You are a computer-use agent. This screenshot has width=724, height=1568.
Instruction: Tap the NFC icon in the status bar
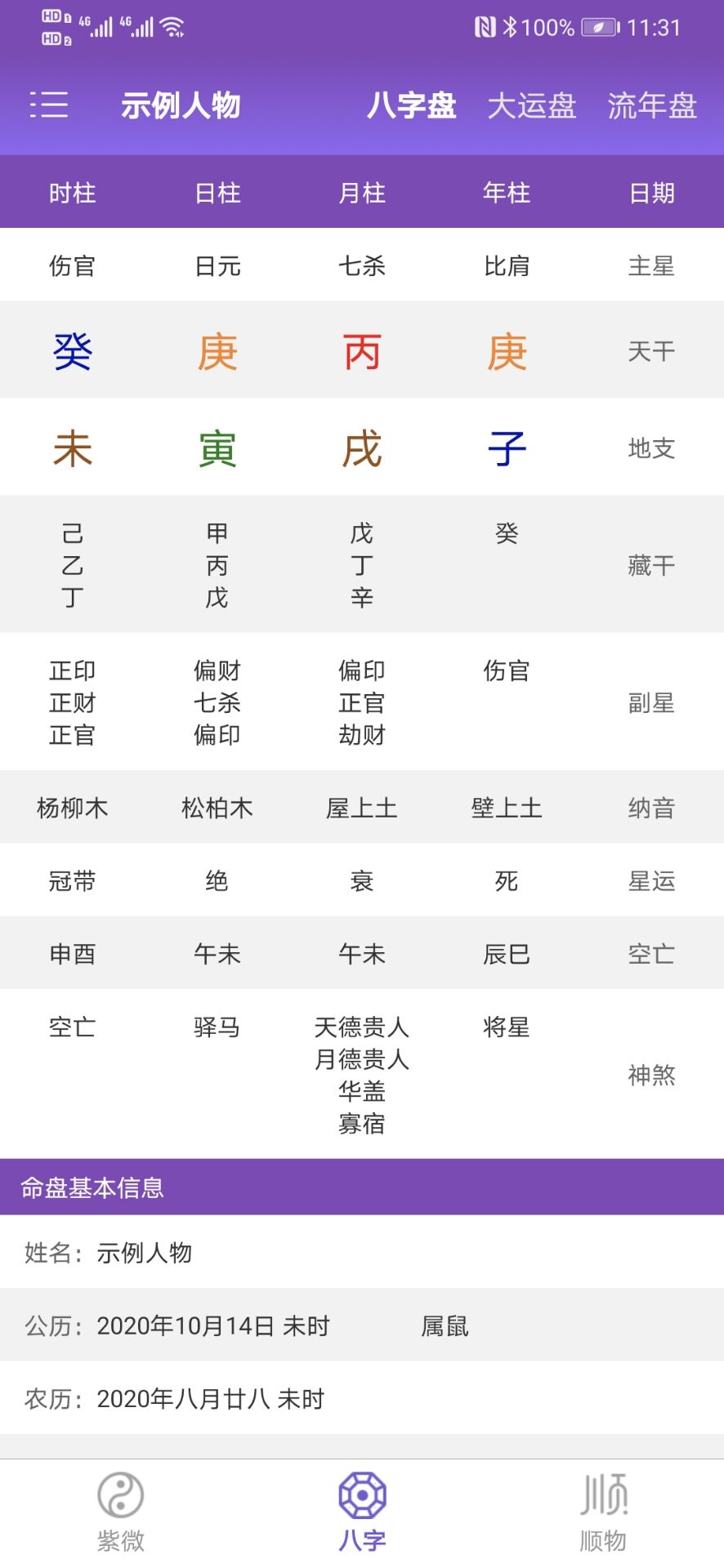483,26
